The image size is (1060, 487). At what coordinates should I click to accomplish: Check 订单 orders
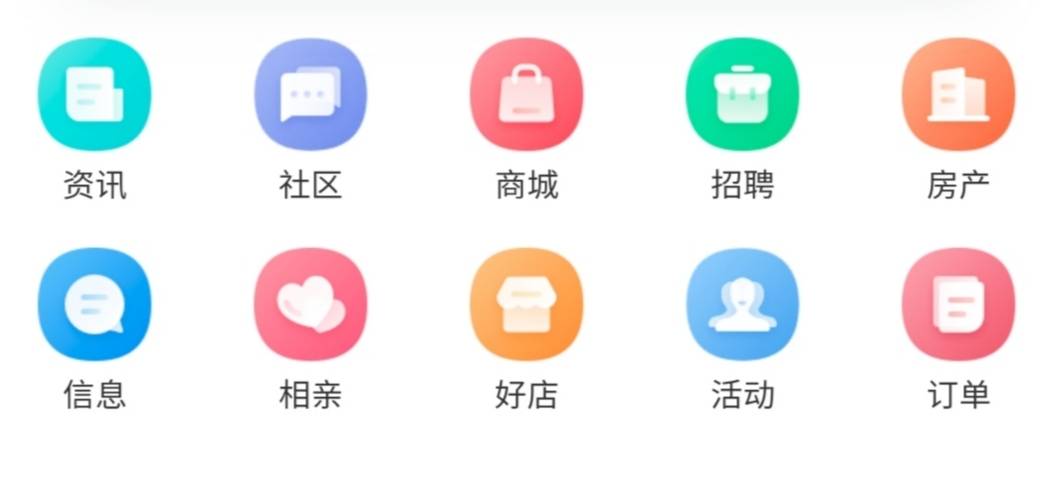click(958, 304)
